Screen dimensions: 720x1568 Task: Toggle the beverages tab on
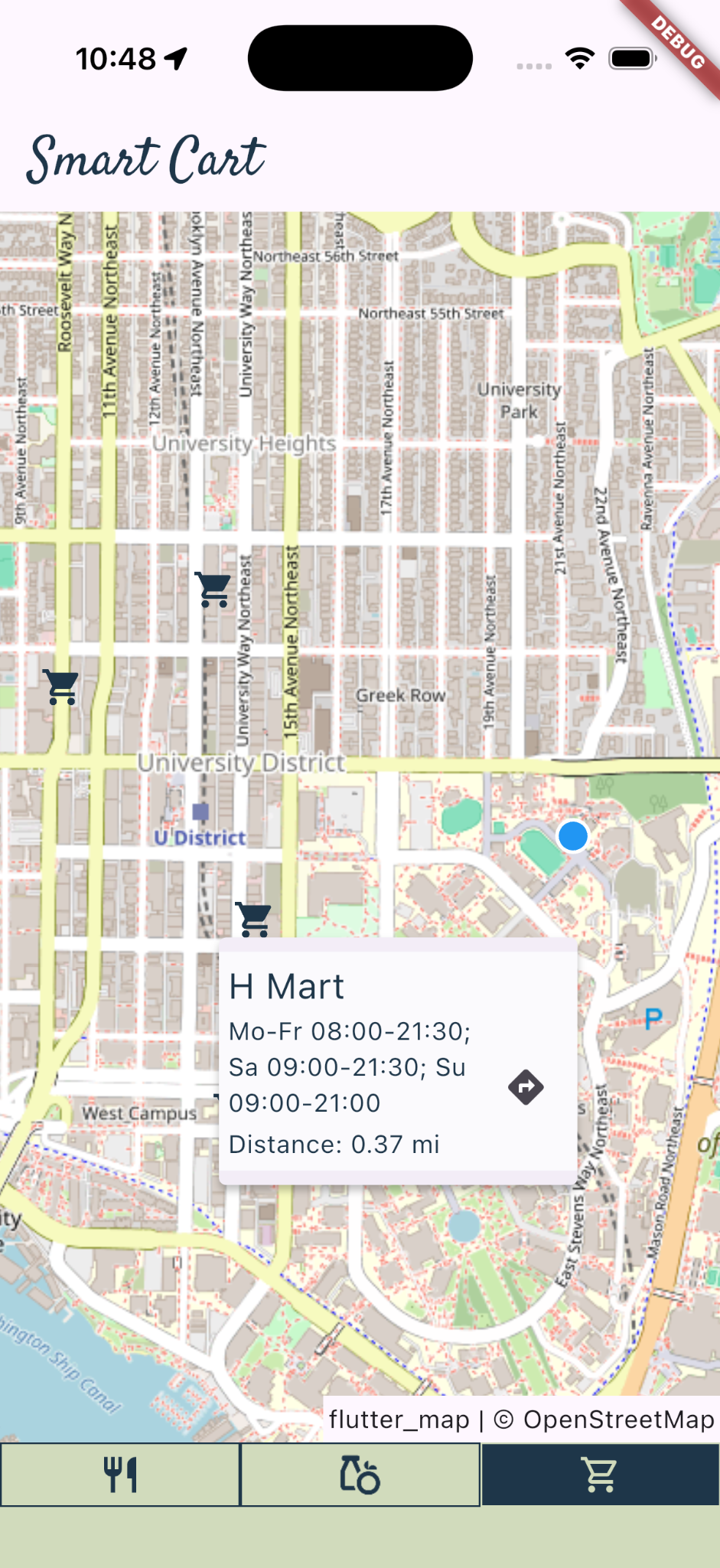(360, 1474)
